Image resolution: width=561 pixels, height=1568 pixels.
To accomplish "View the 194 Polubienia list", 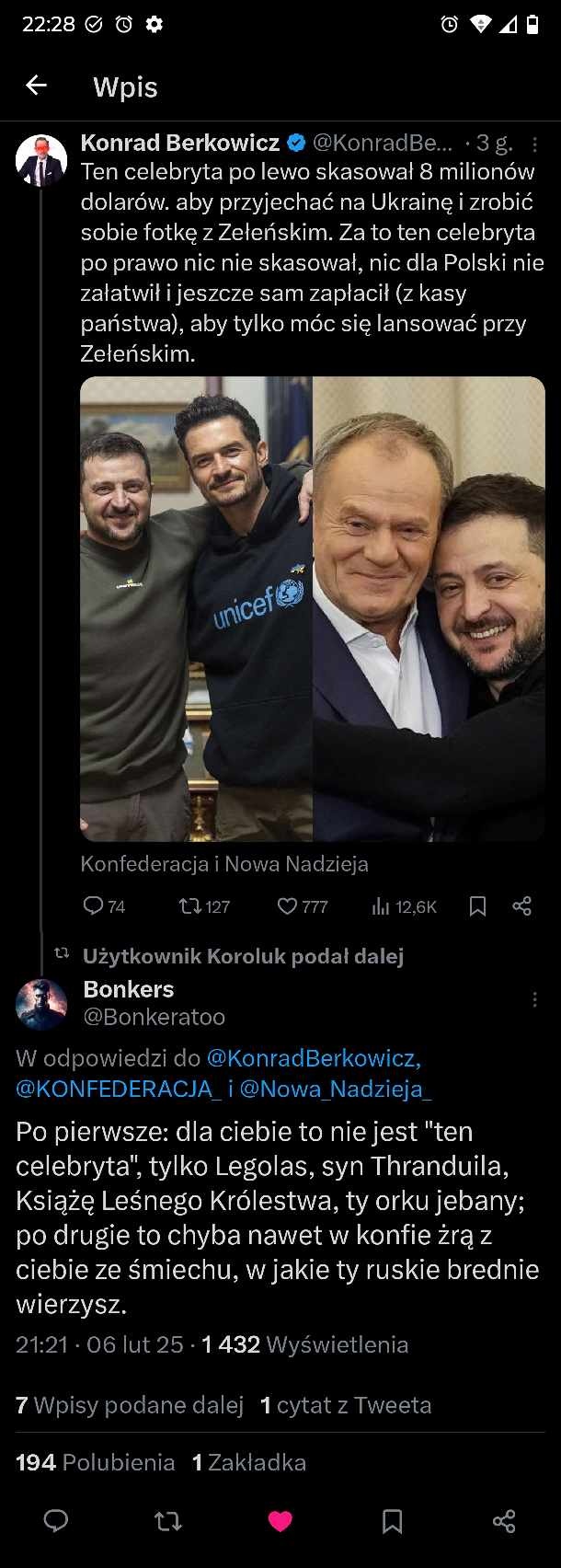I will pos(96,1462).
